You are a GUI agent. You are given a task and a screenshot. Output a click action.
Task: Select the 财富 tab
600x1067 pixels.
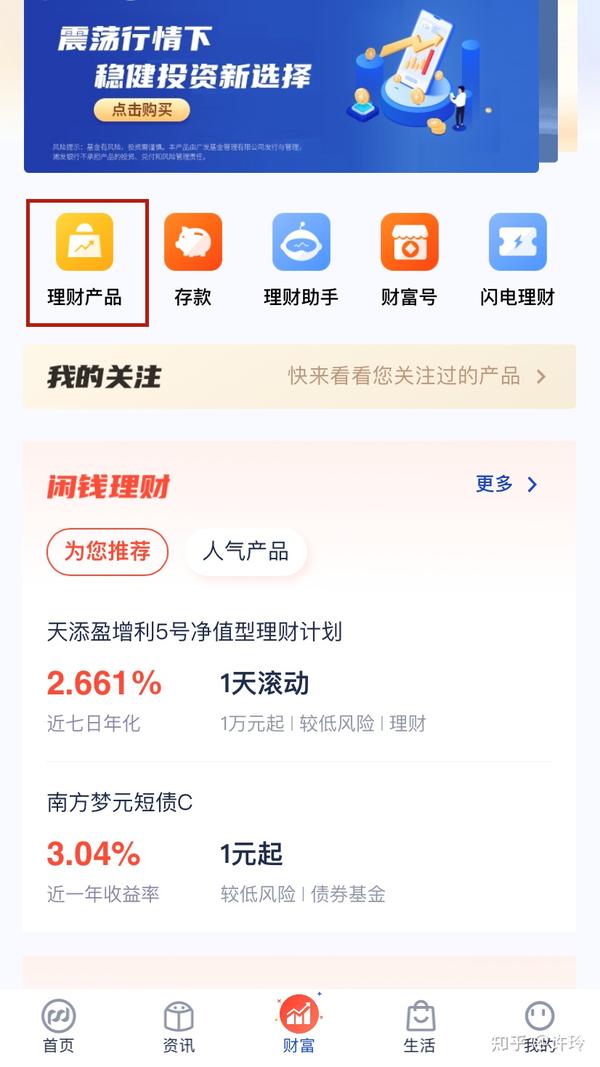coord(299,1025)
